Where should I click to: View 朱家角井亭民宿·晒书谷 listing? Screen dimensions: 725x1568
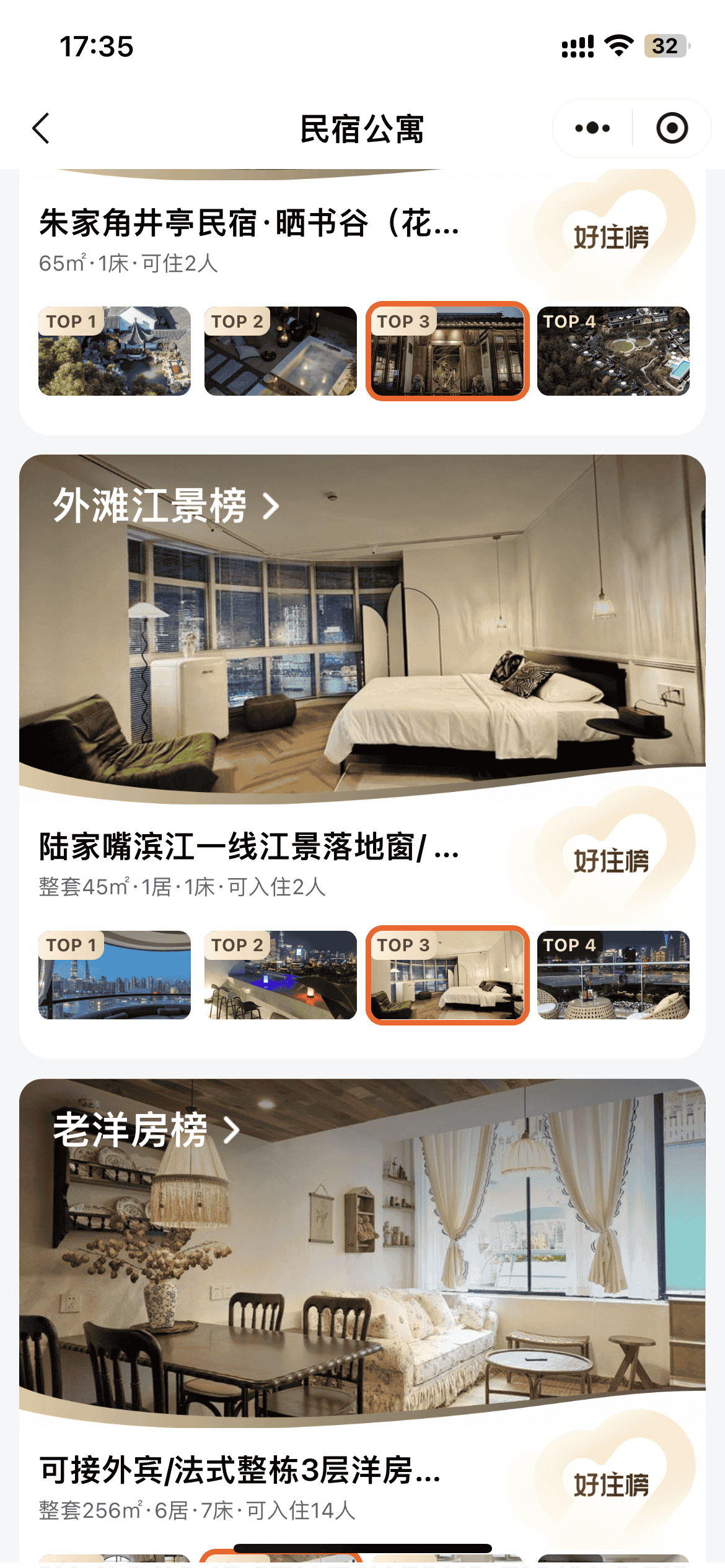click(249, 223)
